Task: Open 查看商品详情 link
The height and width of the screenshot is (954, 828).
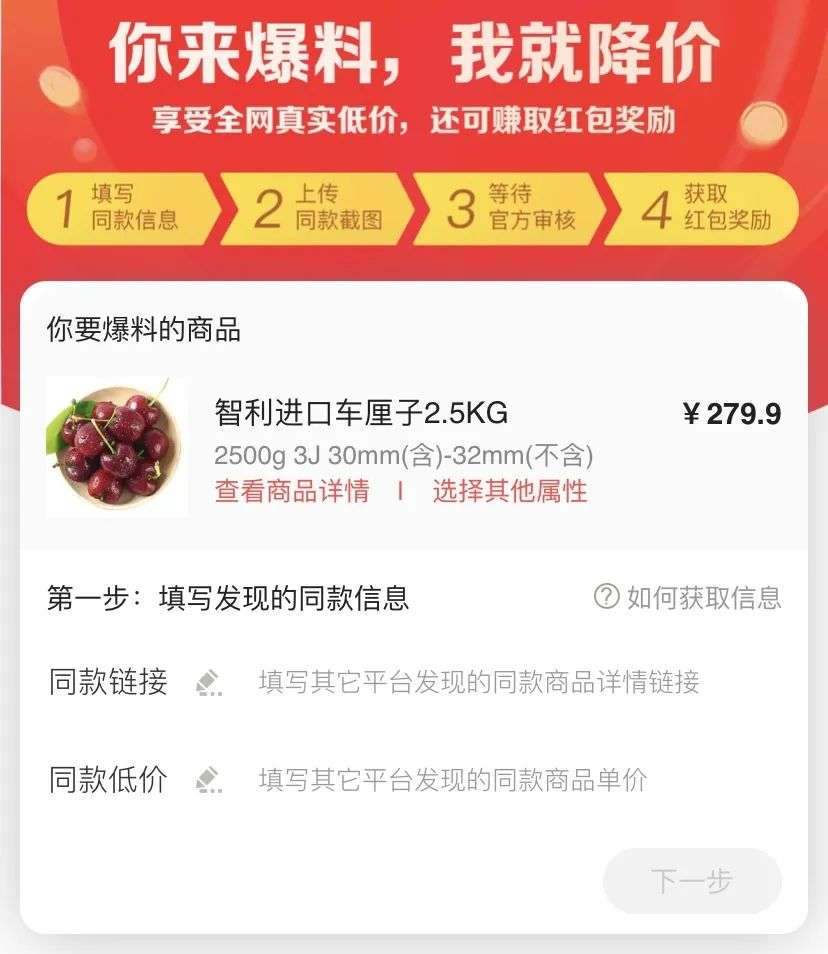Action: [291, 491]
